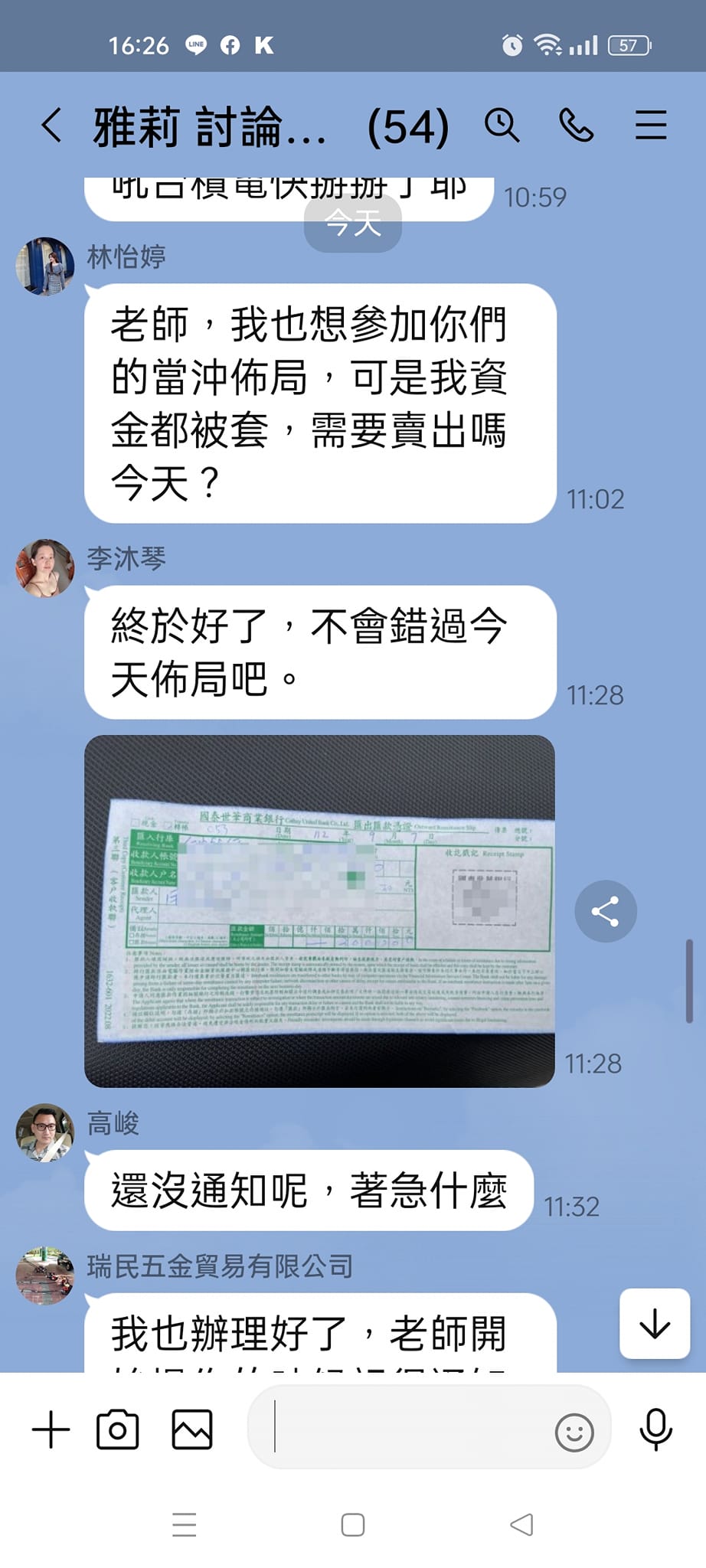This screenshot has width=706, height=1568.
Task: Record a voice message with the microphone
Action: (x=656, y=1429)
